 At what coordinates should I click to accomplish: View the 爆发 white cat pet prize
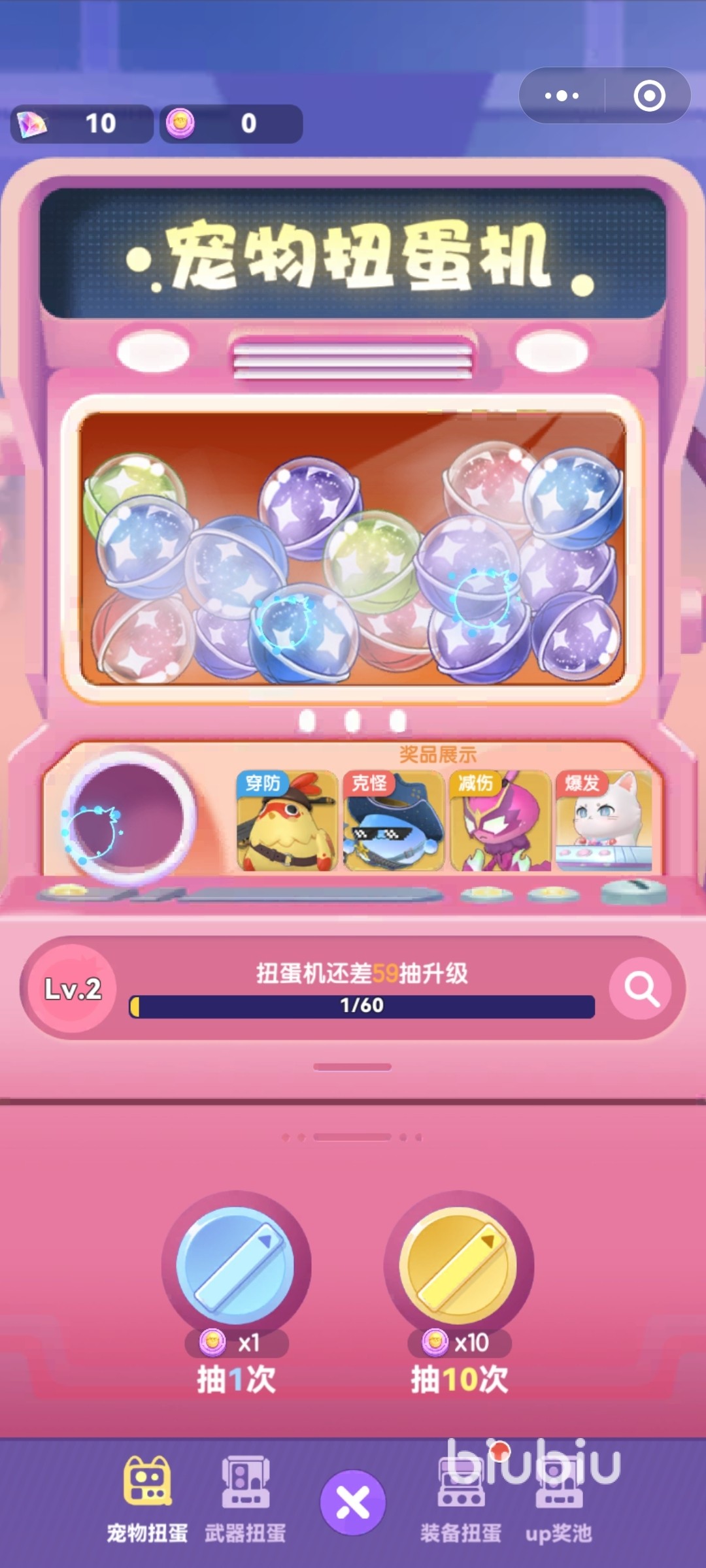605,821
